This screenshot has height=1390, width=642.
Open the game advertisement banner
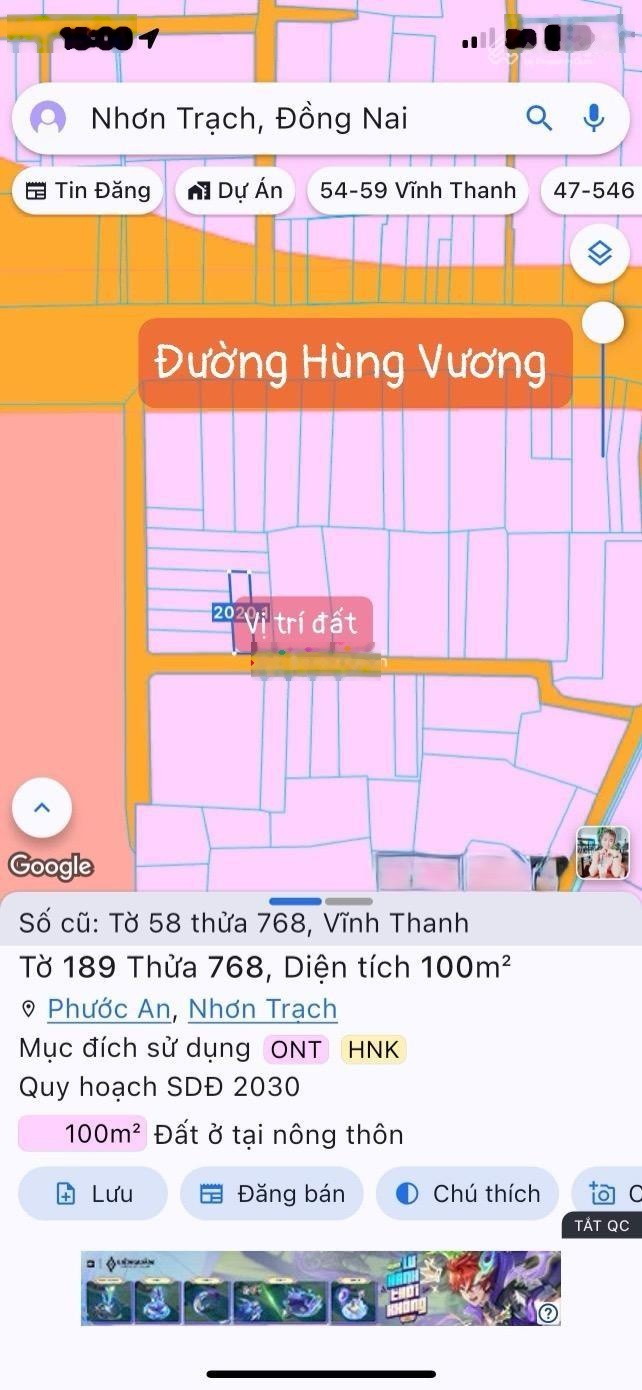[x=320, y=1288]
